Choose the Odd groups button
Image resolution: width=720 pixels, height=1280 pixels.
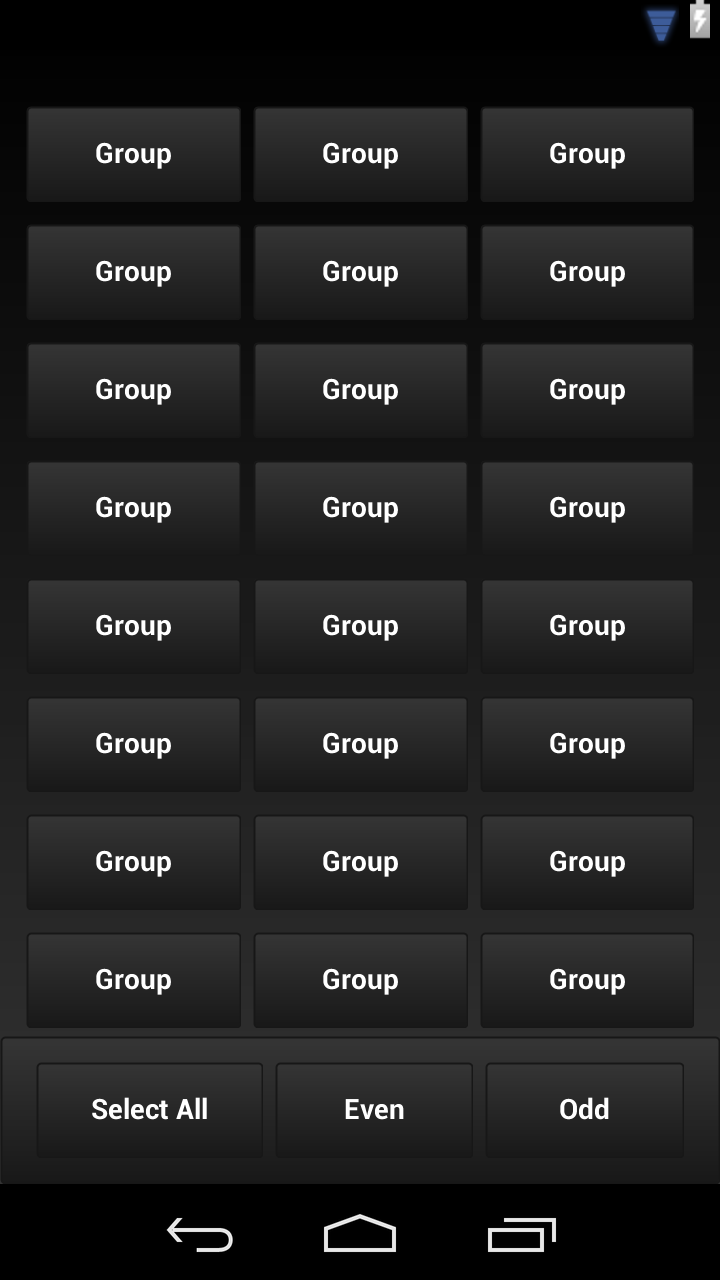coord(585,1110)
